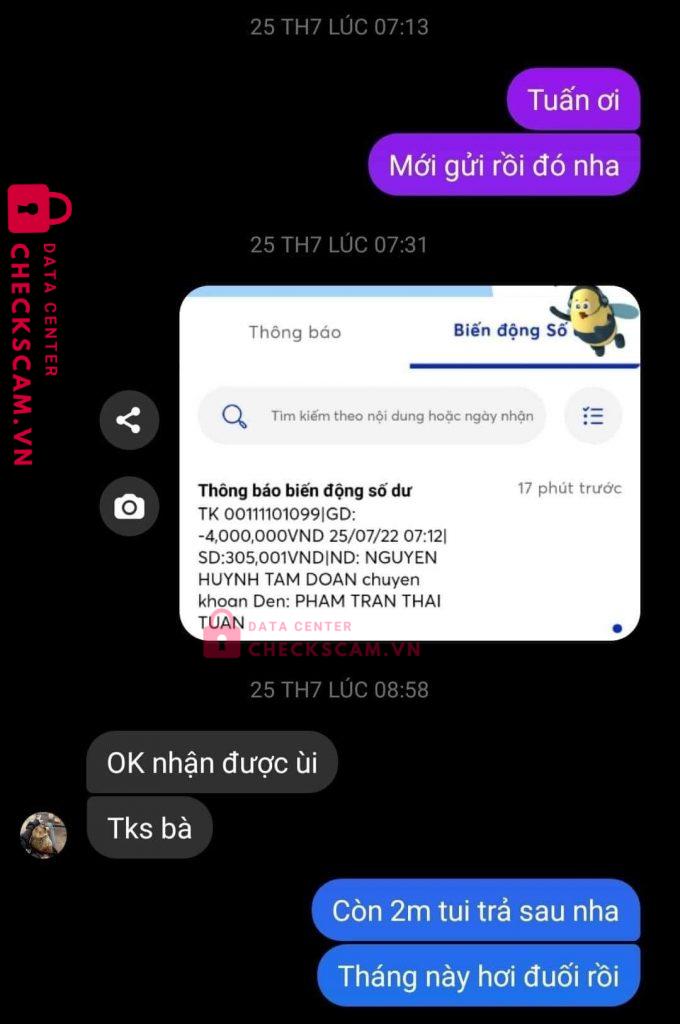680x1024 pixels.
Task: Open the sender's profile picture
Action: pos(44,835)
